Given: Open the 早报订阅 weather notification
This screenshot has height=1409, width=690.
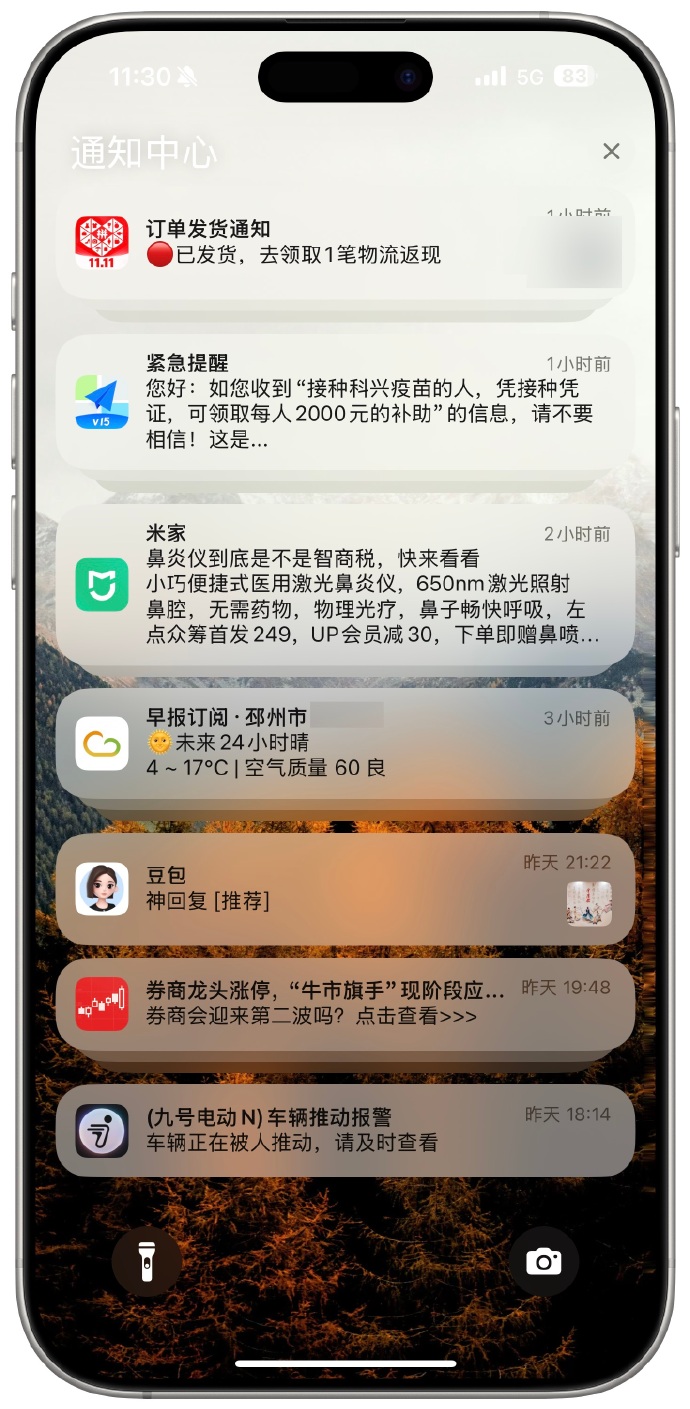Looking at the screenshot, I should tap(345, 742).
